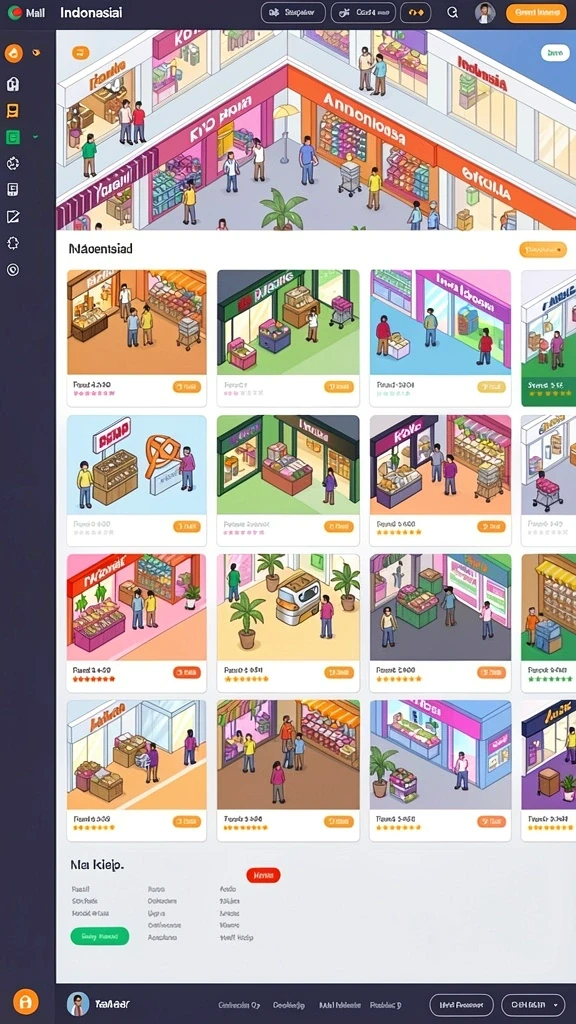This screenshot has width=576, height=1024.
Task: Open the store card with a kiosk and palm plants
Action: pos(288,623)
